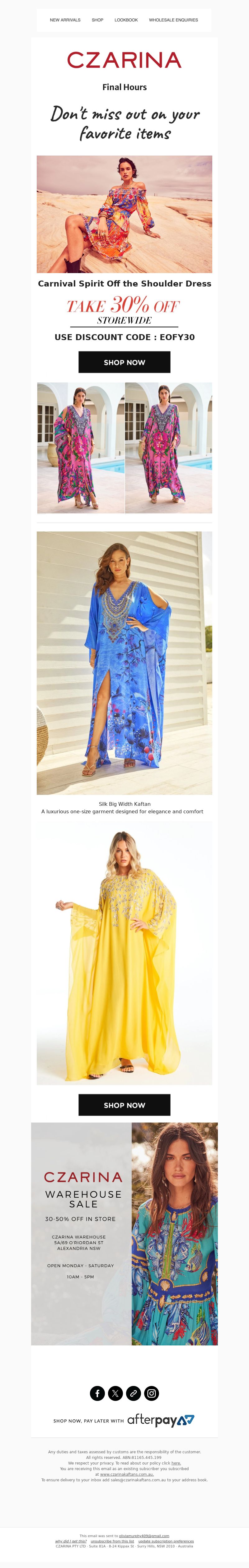Open Czarina's Instagram page

coord(152,1393)
